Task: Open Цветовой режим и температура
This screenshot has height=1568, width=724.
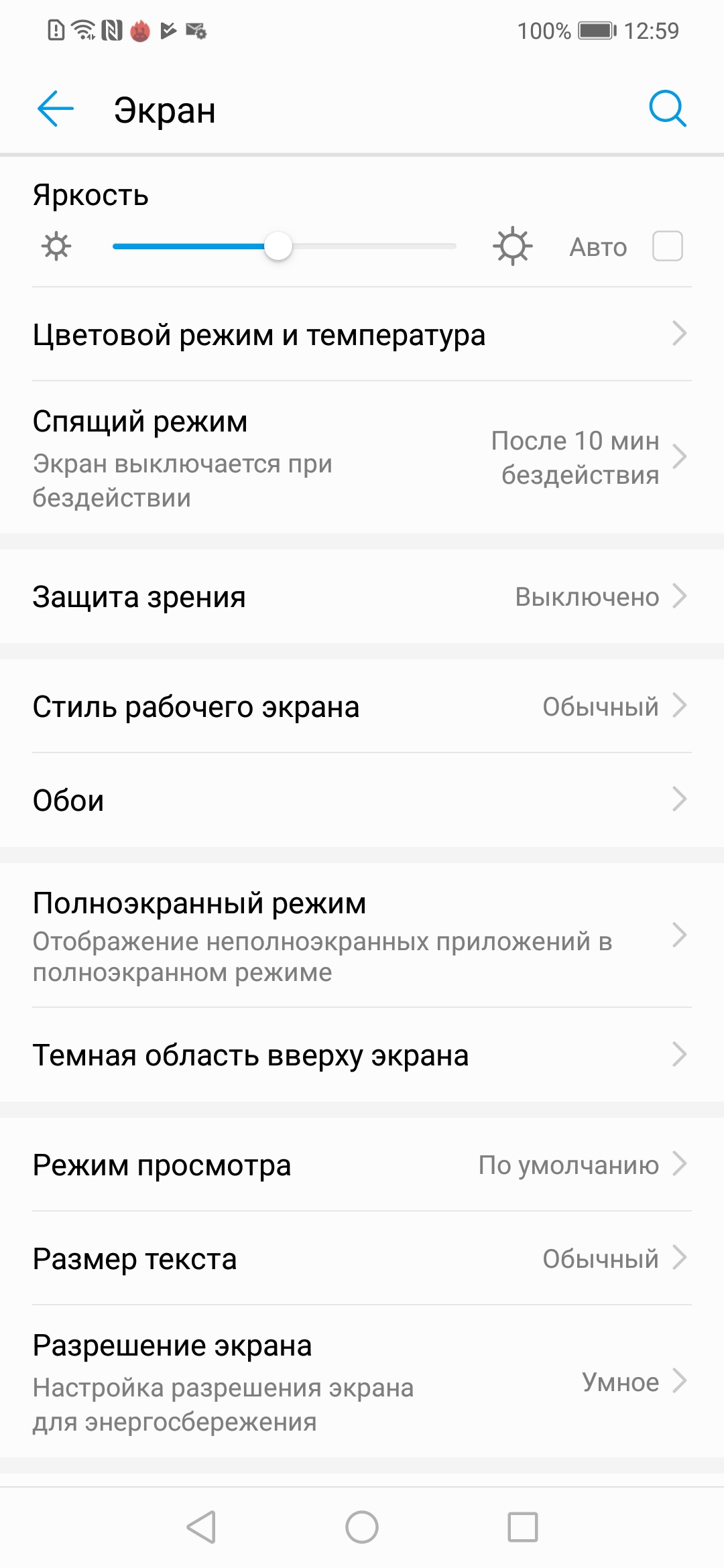Action: click(362, 334)
